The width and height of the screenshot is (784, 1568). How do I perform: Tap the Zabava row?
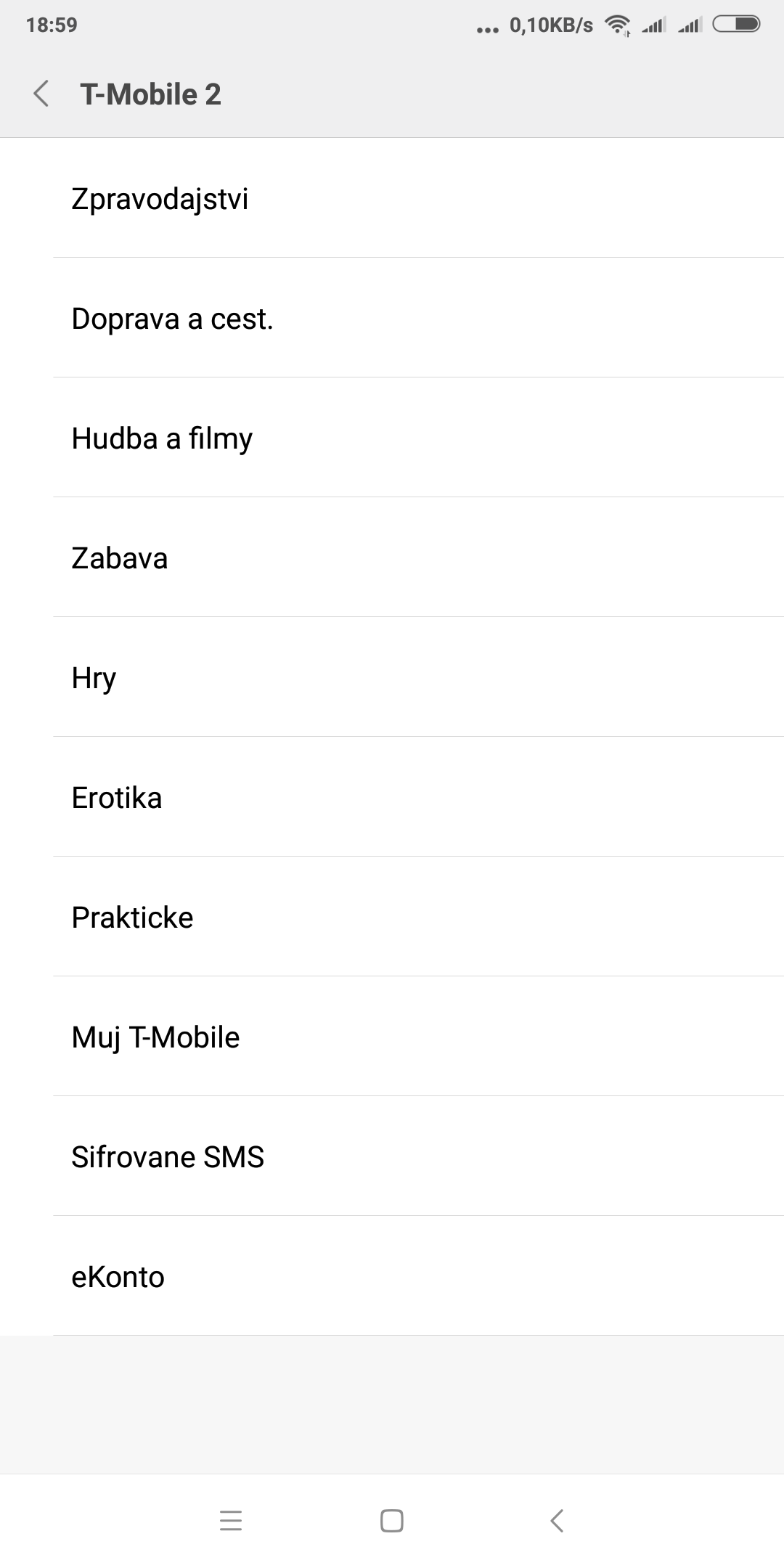(392, 558)
